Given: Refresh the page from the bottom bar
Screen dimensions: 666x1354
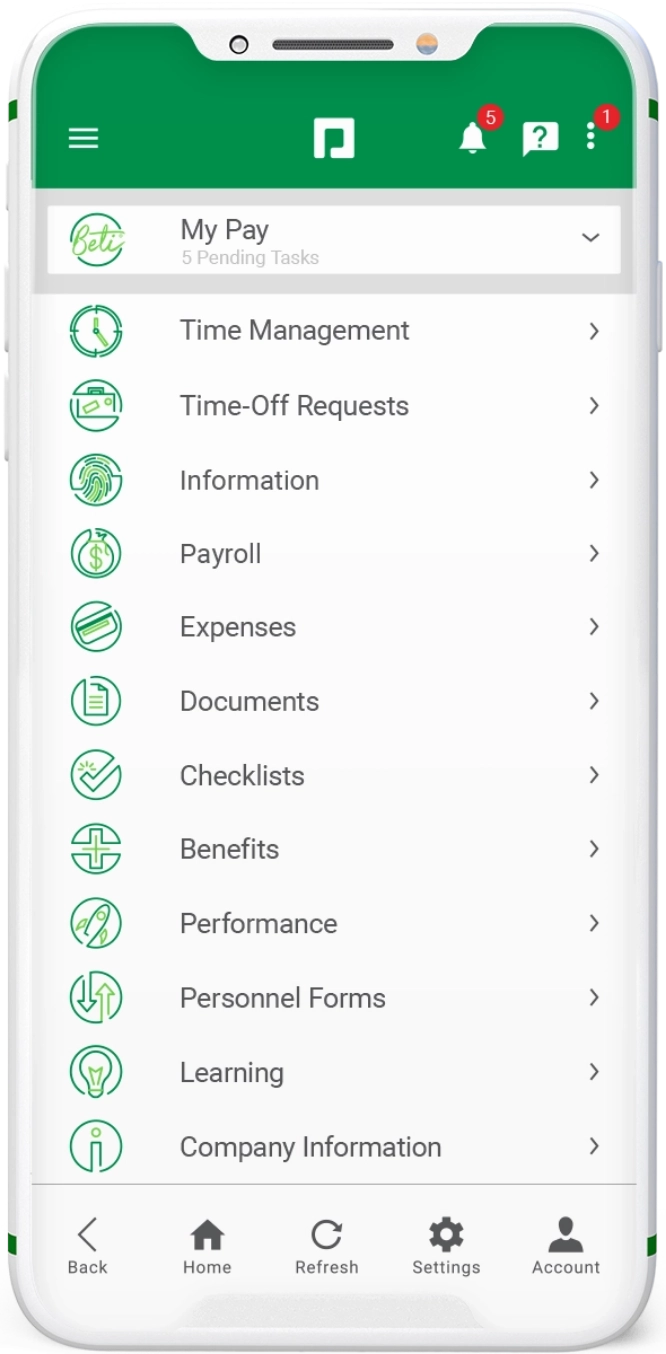Looking at the screenshot, I should click(326, 1247).
